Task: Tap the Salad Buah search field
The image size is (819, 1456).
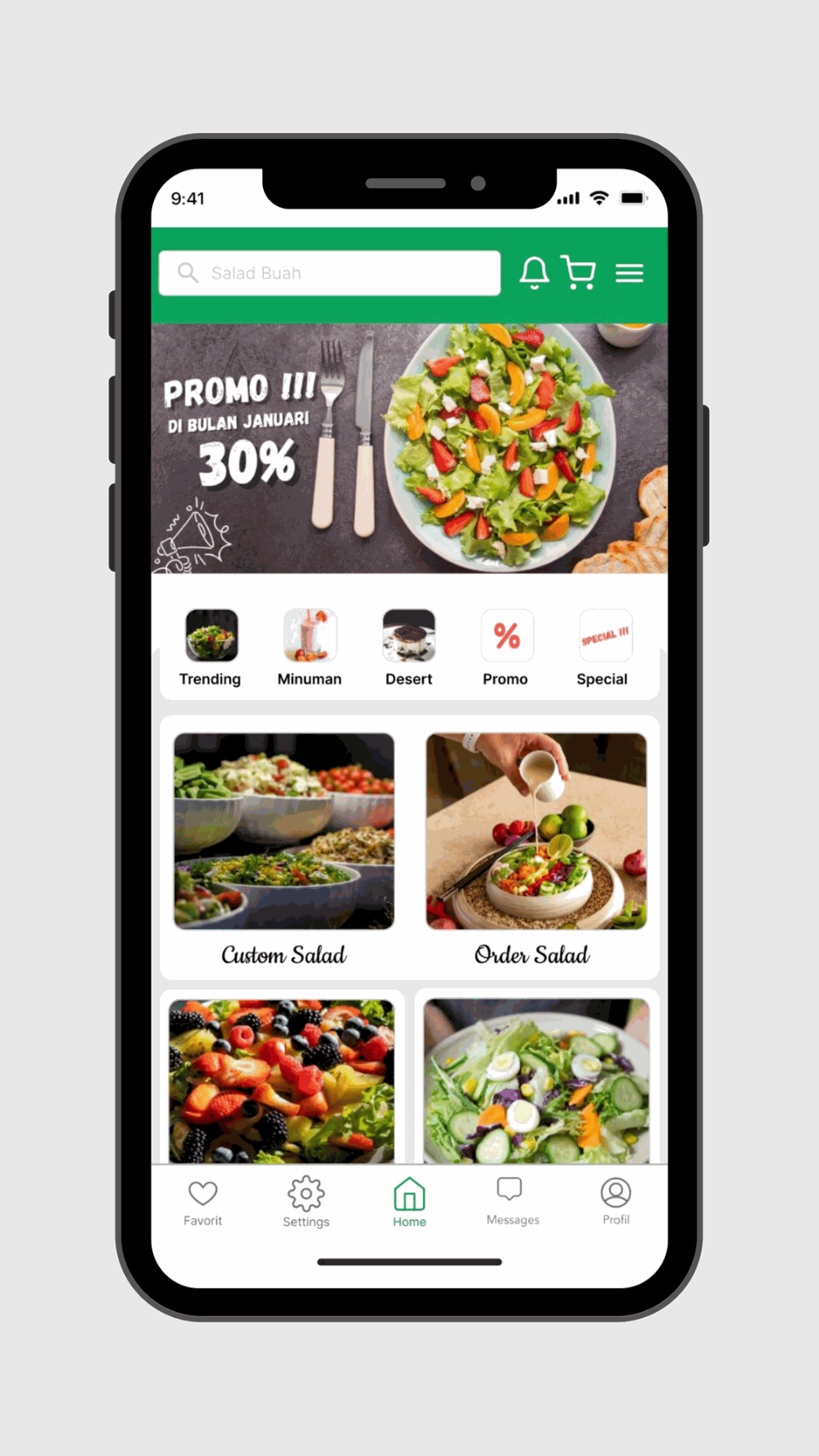Action: (329, 273)
